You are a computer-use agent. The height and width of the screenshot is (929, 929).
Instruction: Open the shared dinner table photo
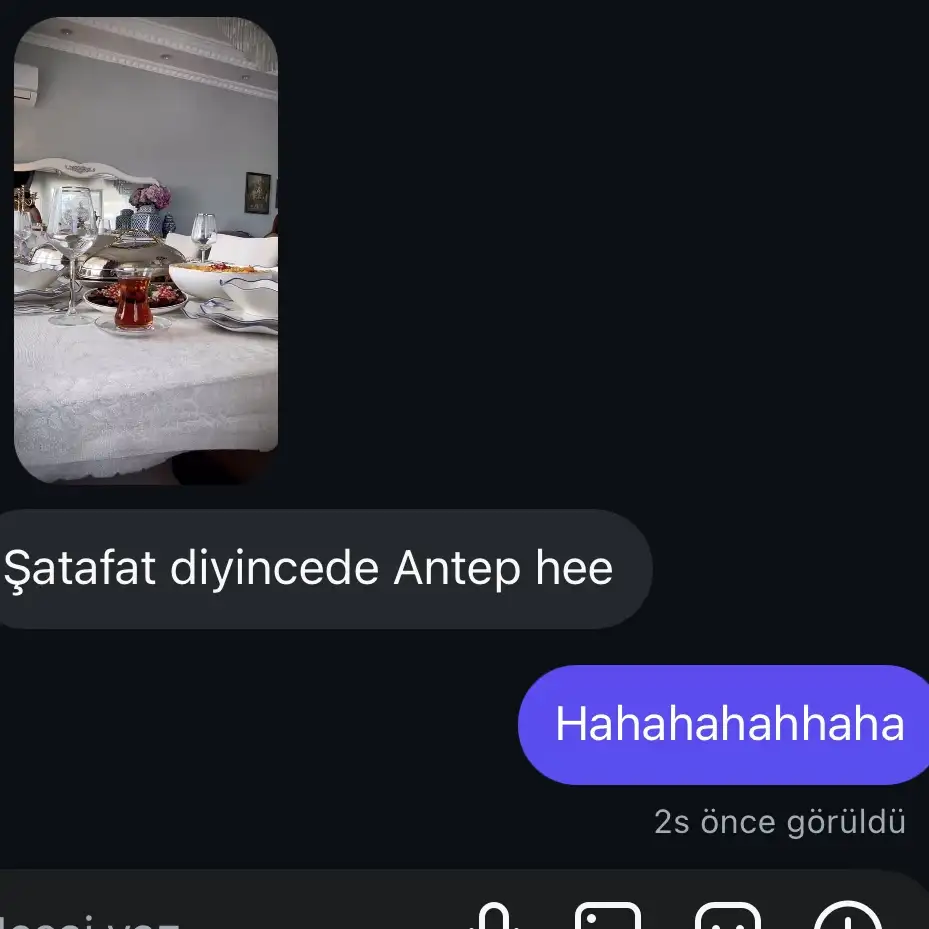coord(146,250)
